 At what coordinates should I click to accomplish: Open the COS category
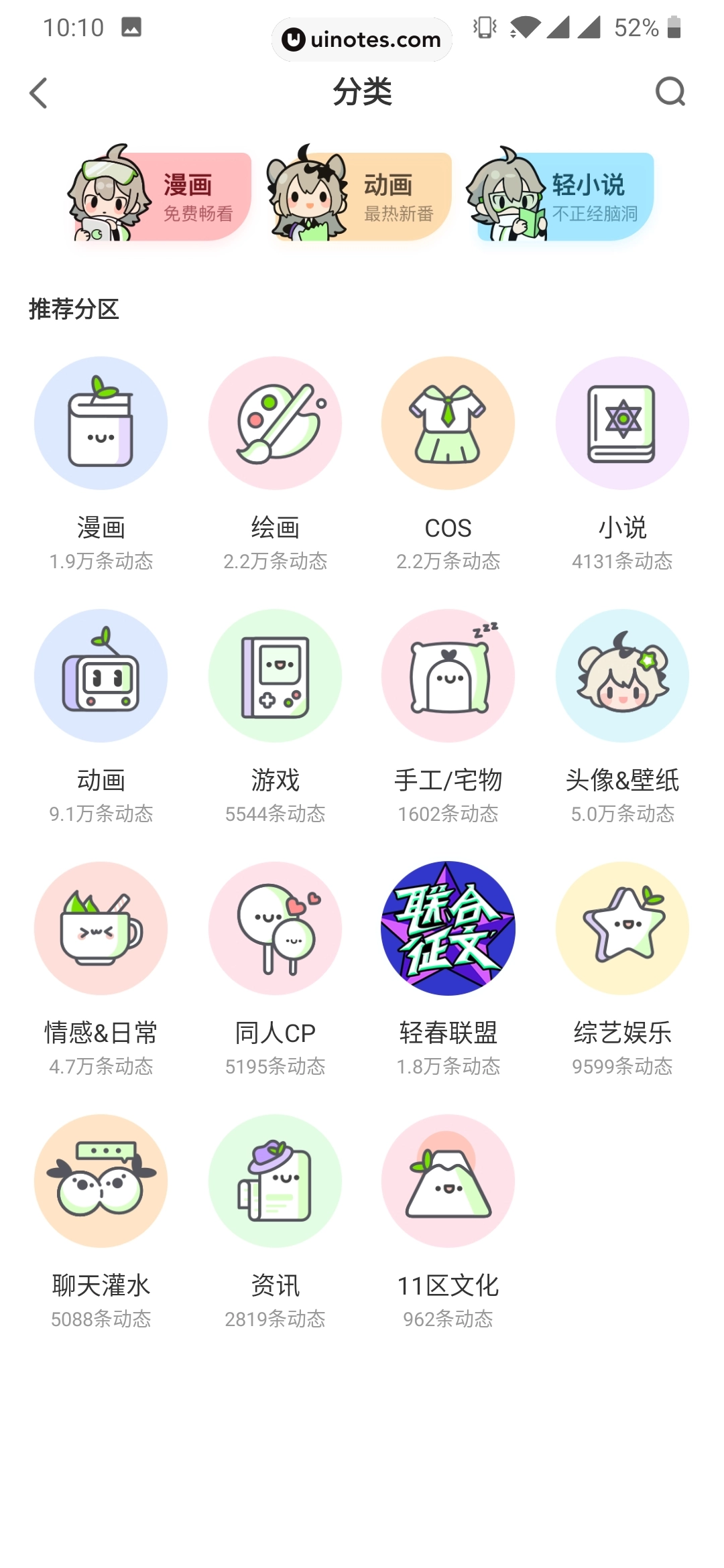[x=448, y=423]
